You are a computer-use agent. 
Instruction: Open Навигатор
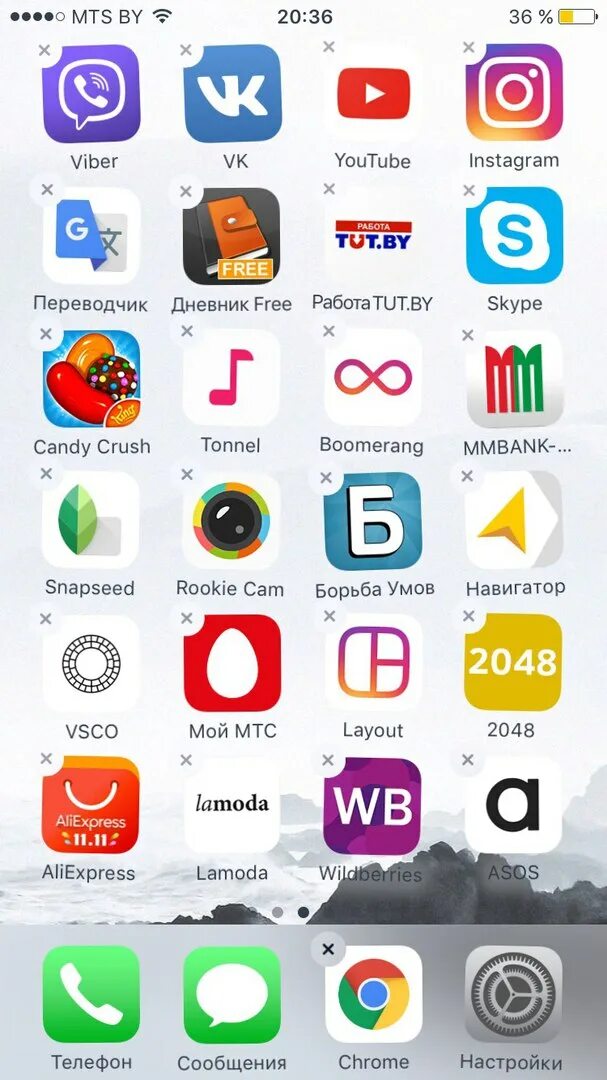(x=514, y=519)
